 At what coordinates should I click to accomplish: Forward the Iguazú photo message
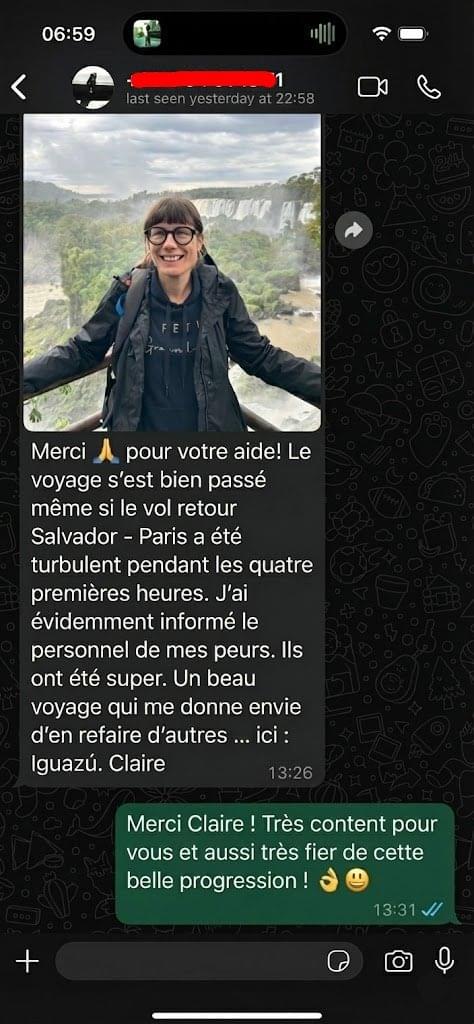pyautogui.click(x=354, y=230)
